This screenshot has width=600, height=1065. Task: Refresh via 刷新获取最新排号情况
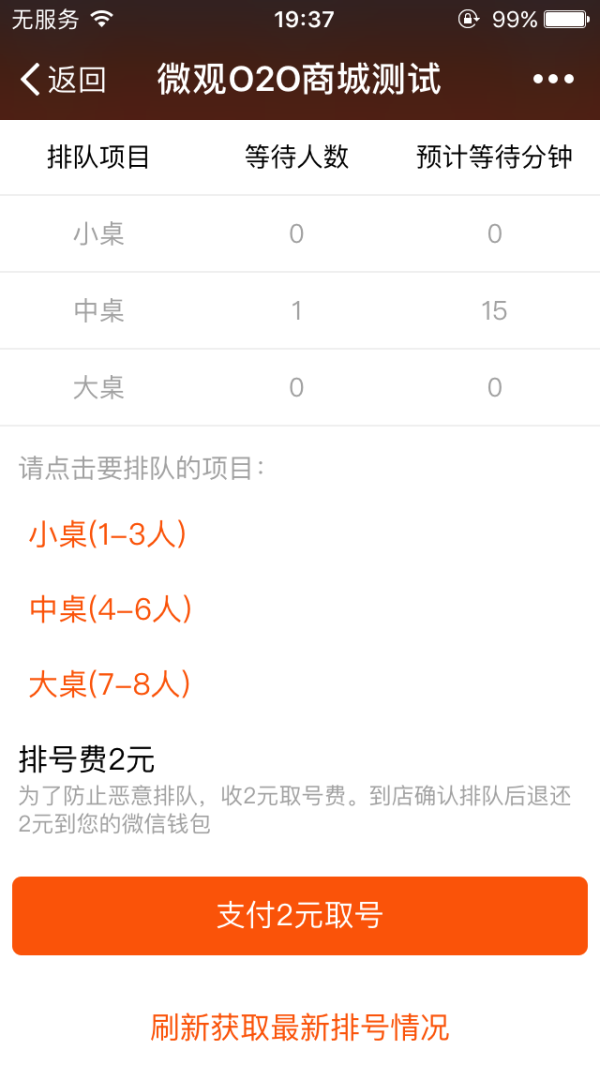pos(300,1028)
